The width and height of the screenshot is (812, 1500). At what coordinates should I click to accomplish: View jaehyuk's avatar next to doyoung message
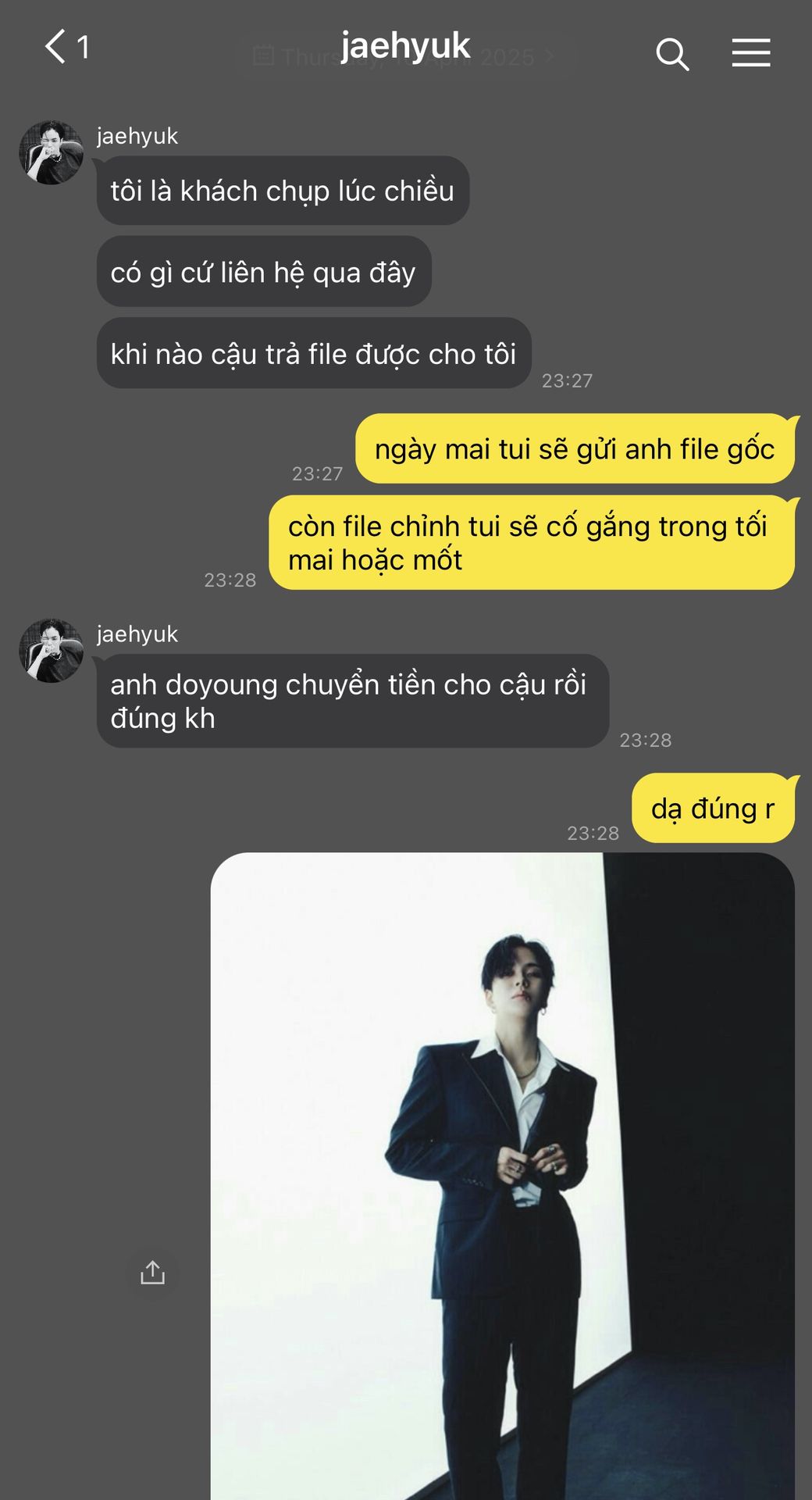pyautogui.click(x=52, y=651)
